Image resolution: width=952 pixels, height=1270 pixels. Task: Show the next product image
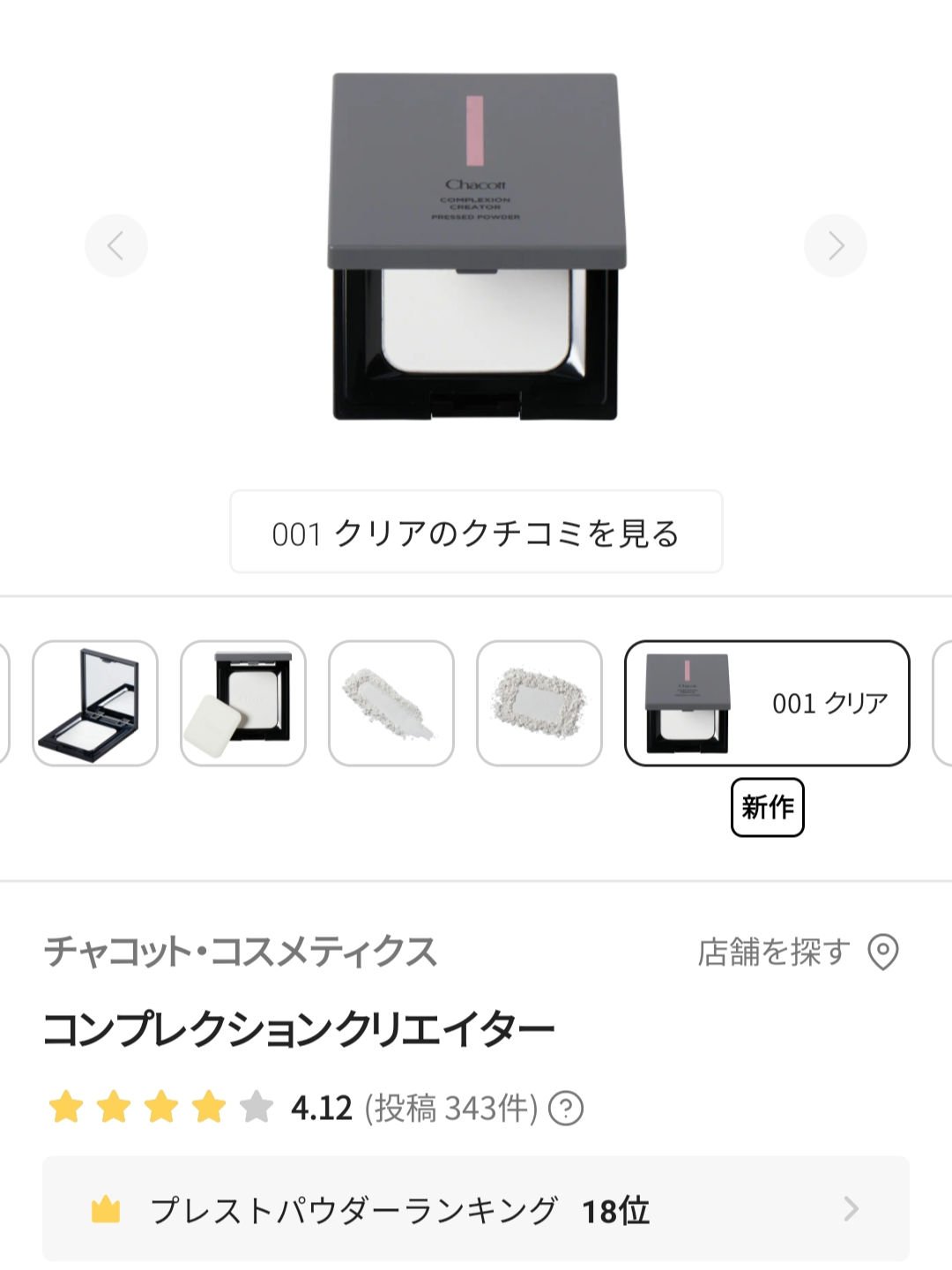(835, 245)
